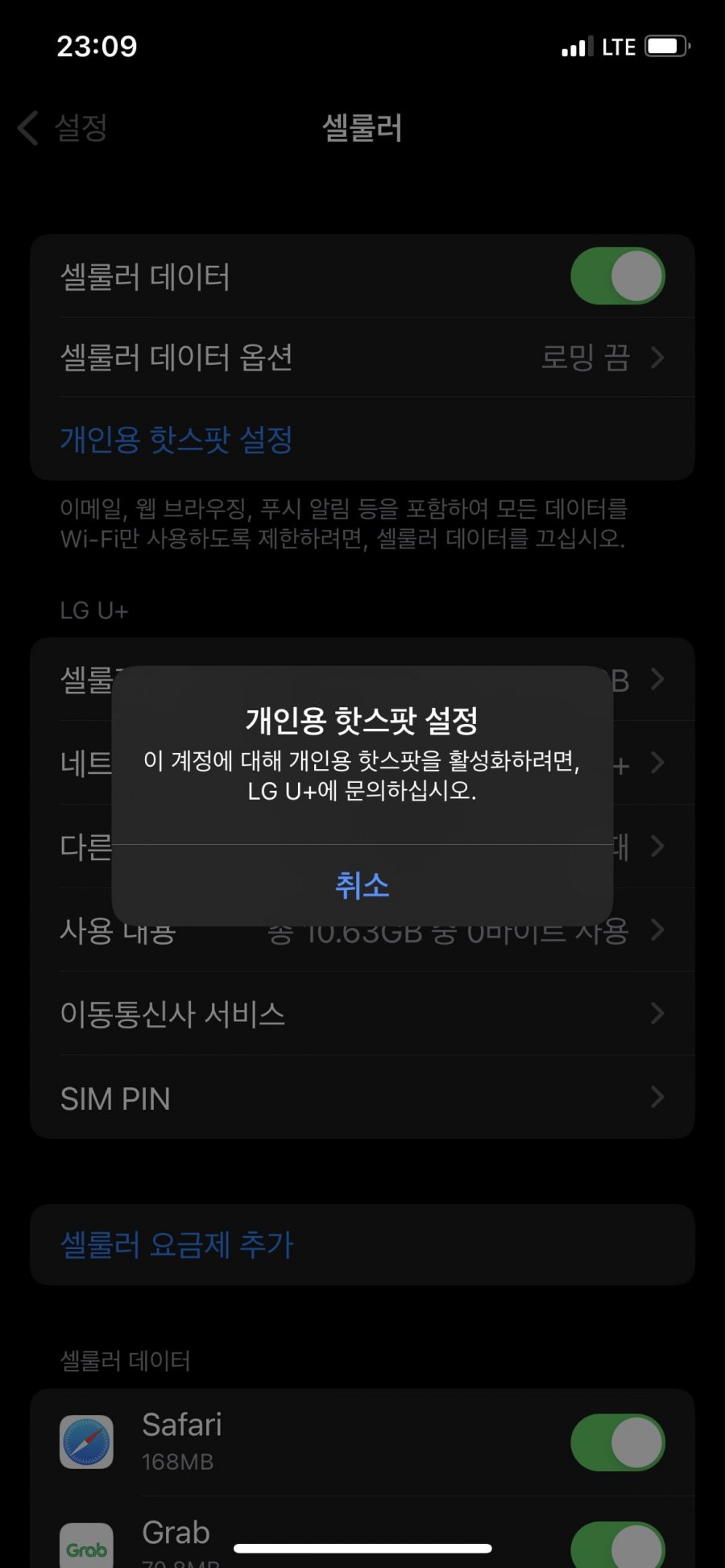The height and width of the screenshot is (1568, 725).
Task: Open SIM PIN settings
Action: [x=362, y=1098]
